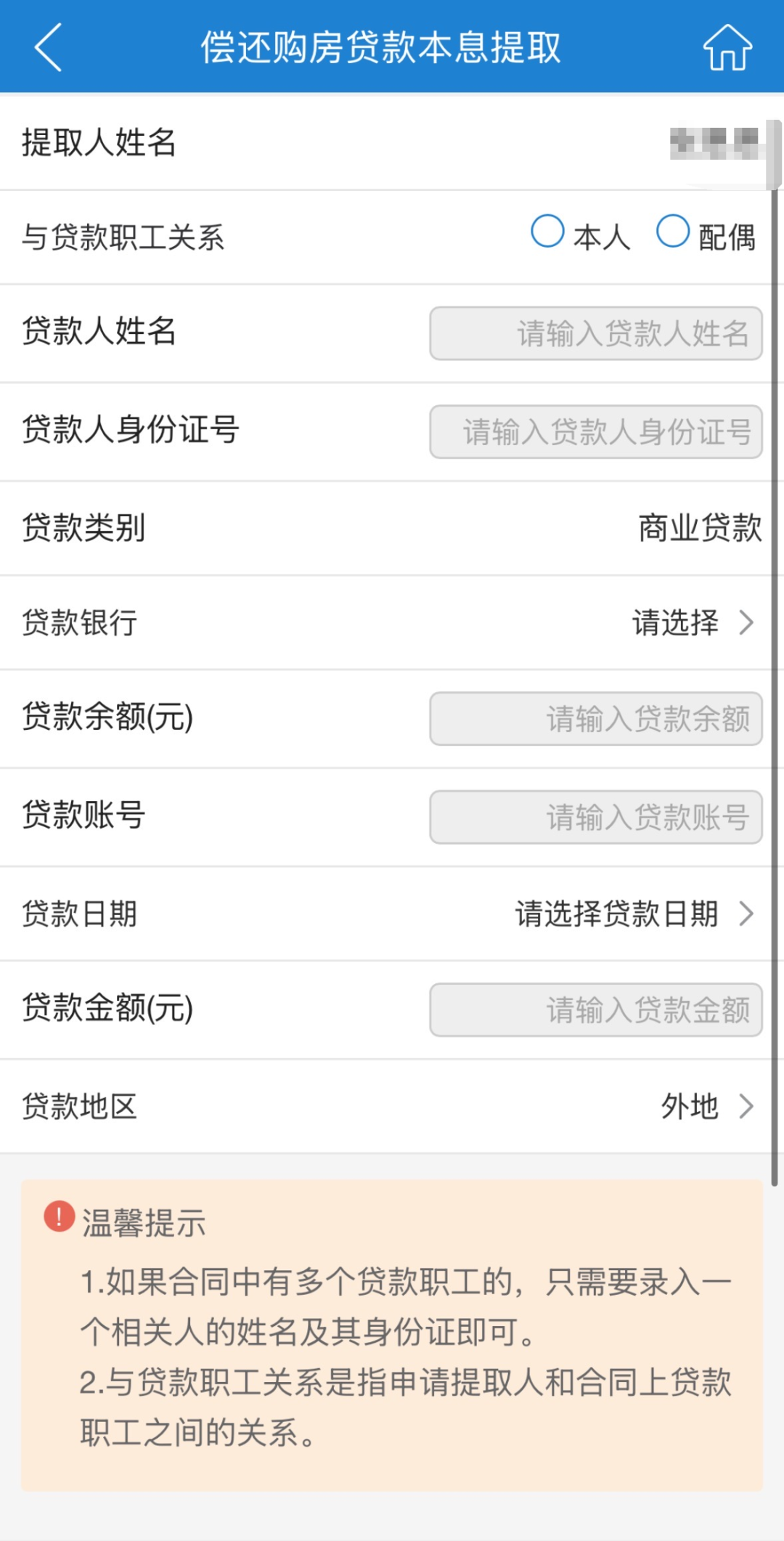Select the 配偶 relationship radio button

[x=673, y=231]
